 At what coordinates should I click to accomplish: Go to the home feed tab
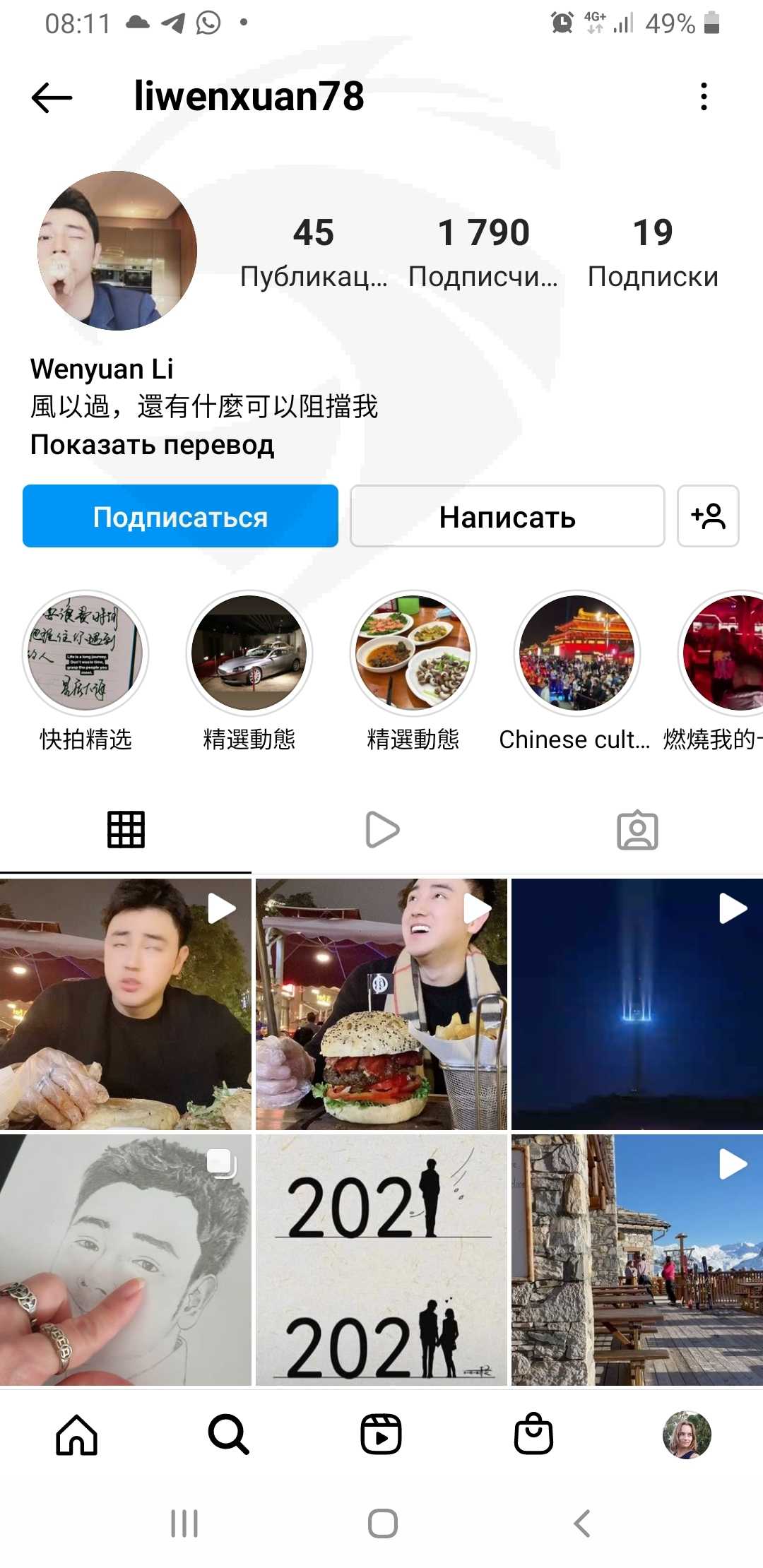76,1435
